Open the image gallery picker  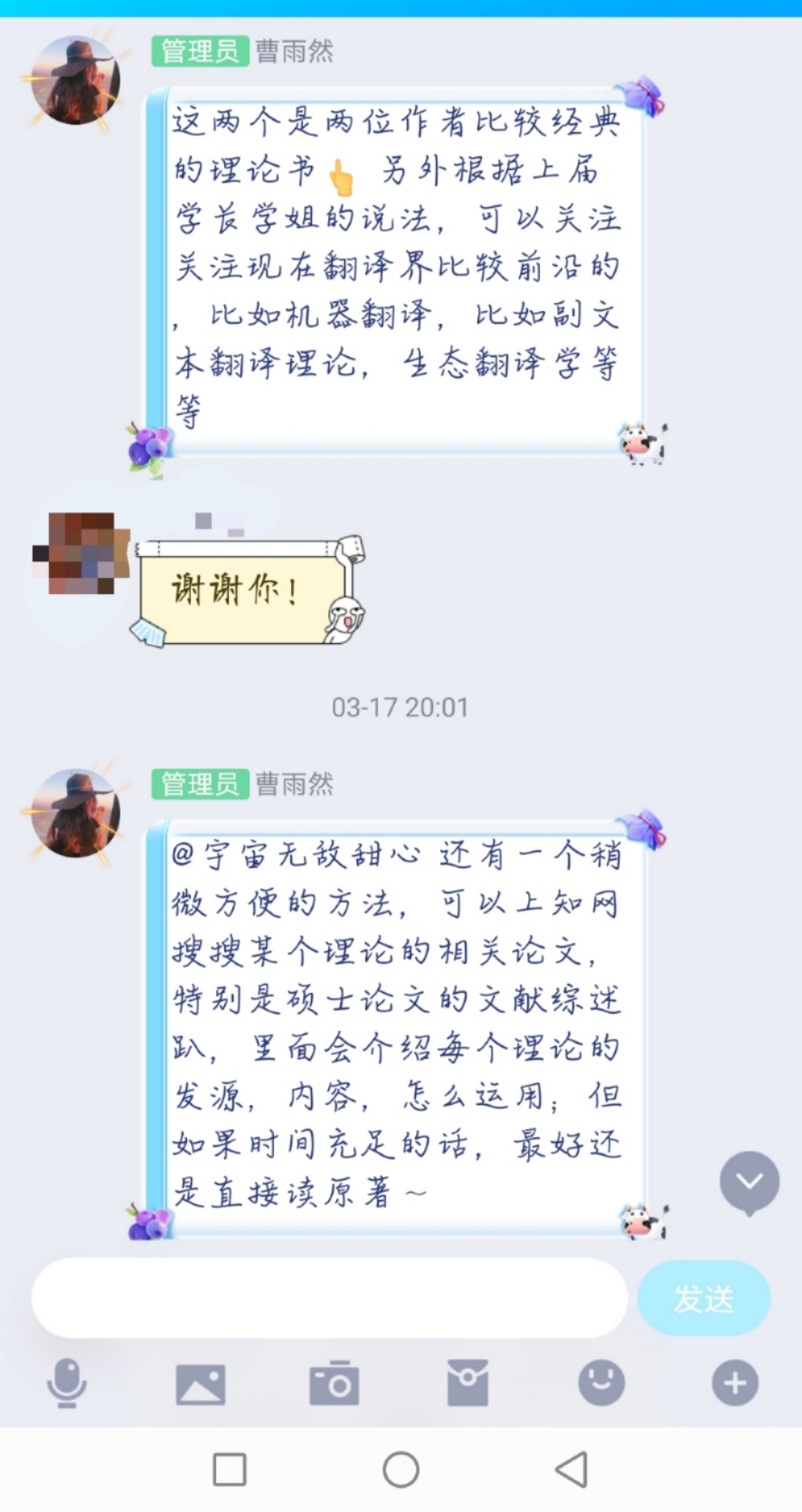200,1384
